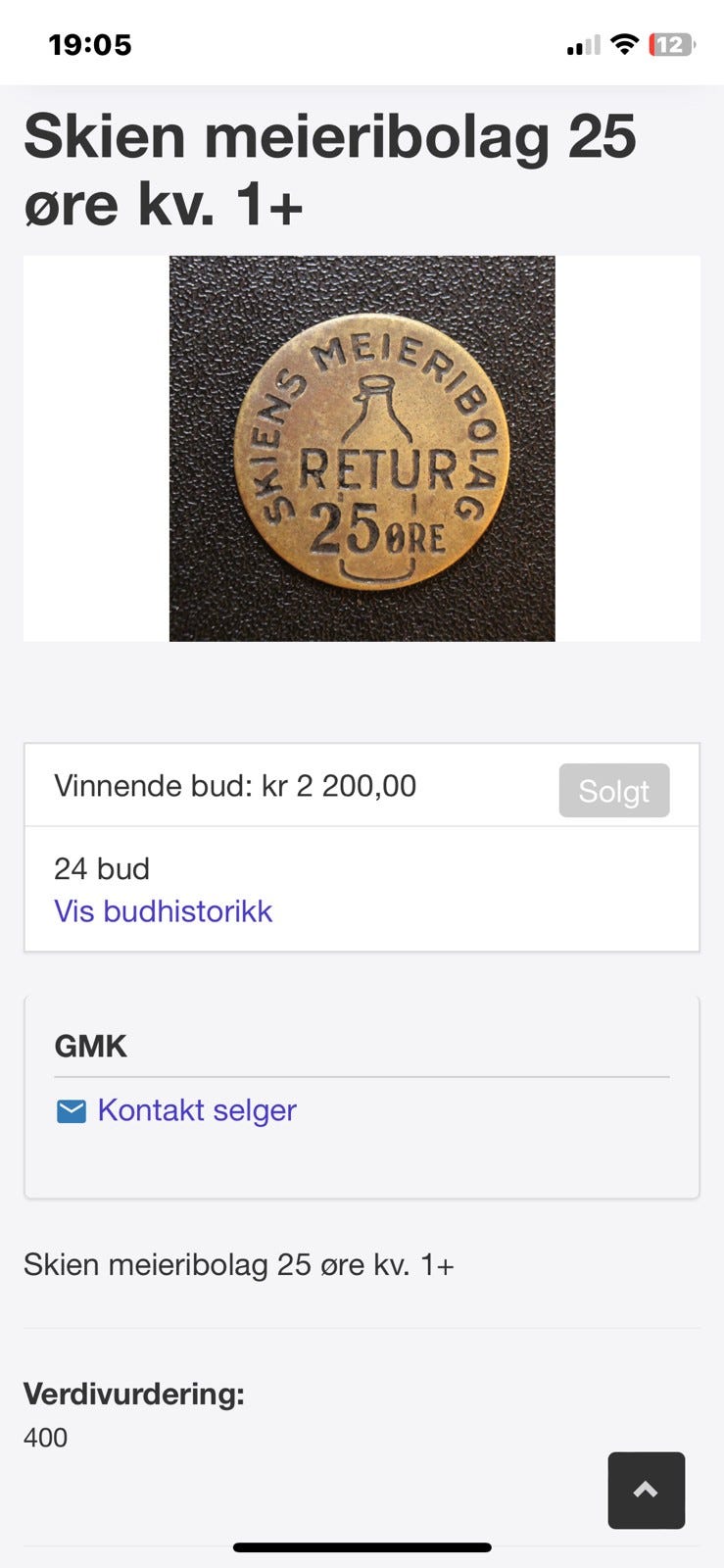Tap the battery indicator showing 12
The height and width of the screenshot is (1568, 724).
pyautogui.click(x=674, y=44)
